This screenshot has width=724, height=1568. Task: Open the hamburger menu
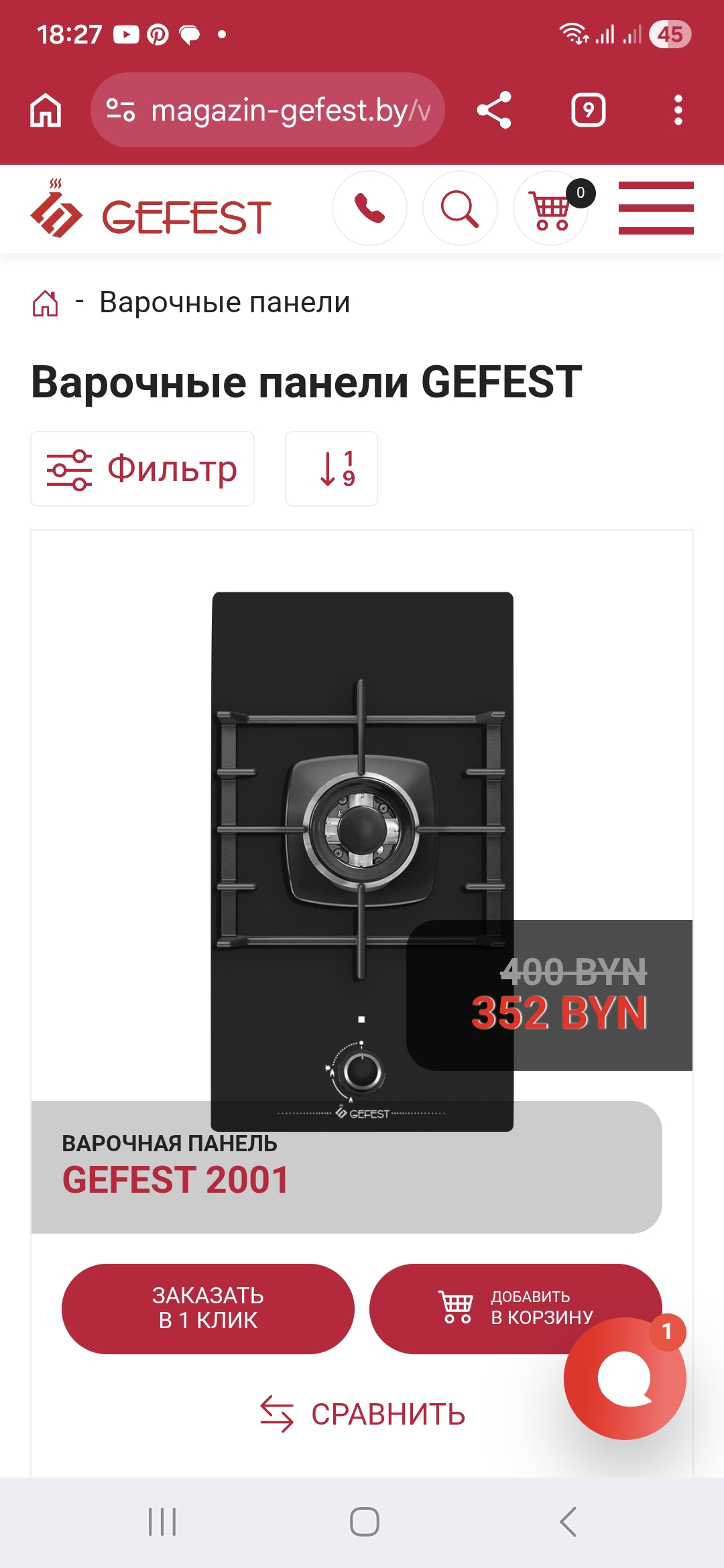coord(656,208)
